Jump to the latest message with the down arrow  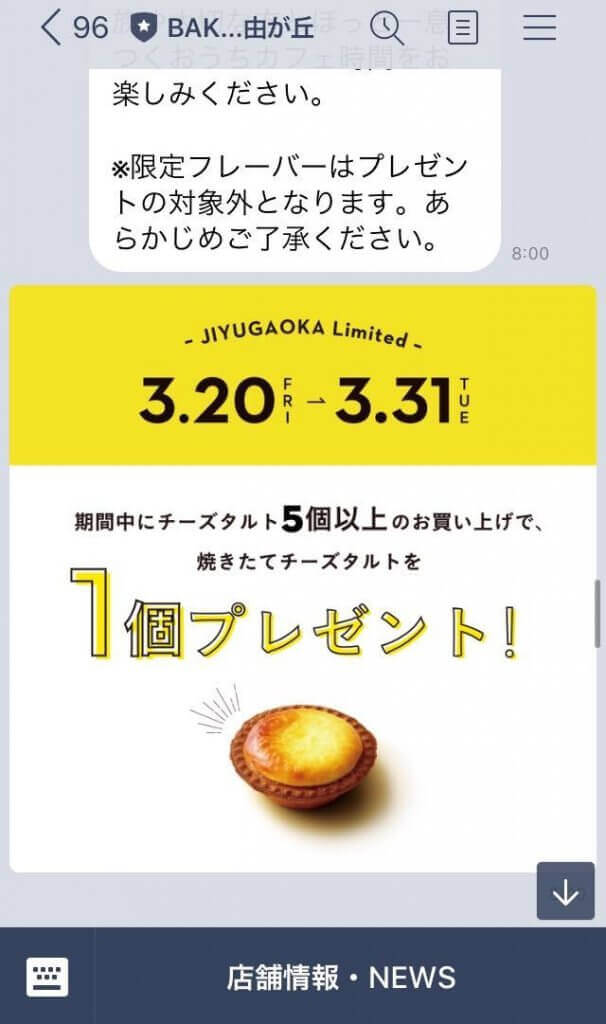(x=566, y=891)
